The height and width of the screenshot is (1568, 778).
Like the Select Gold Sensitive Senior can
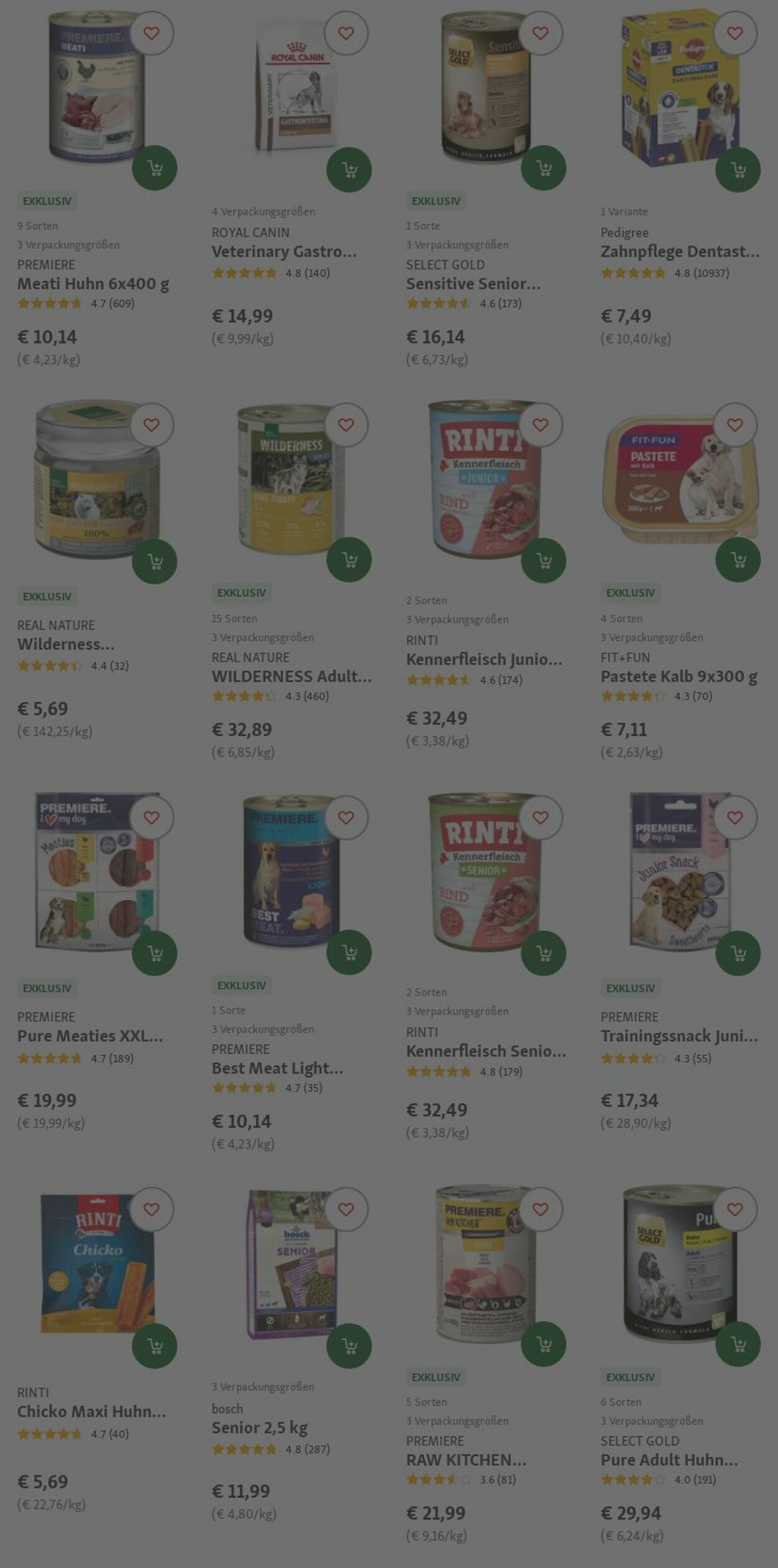(x=540, y=33)
